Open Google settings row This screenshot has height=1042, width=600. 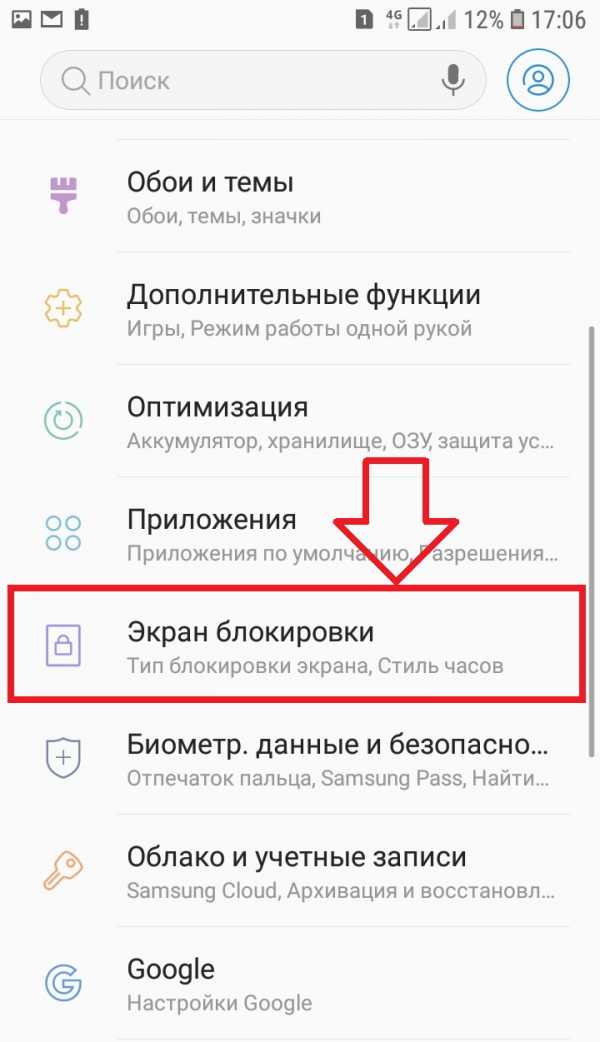coord(300,984)
